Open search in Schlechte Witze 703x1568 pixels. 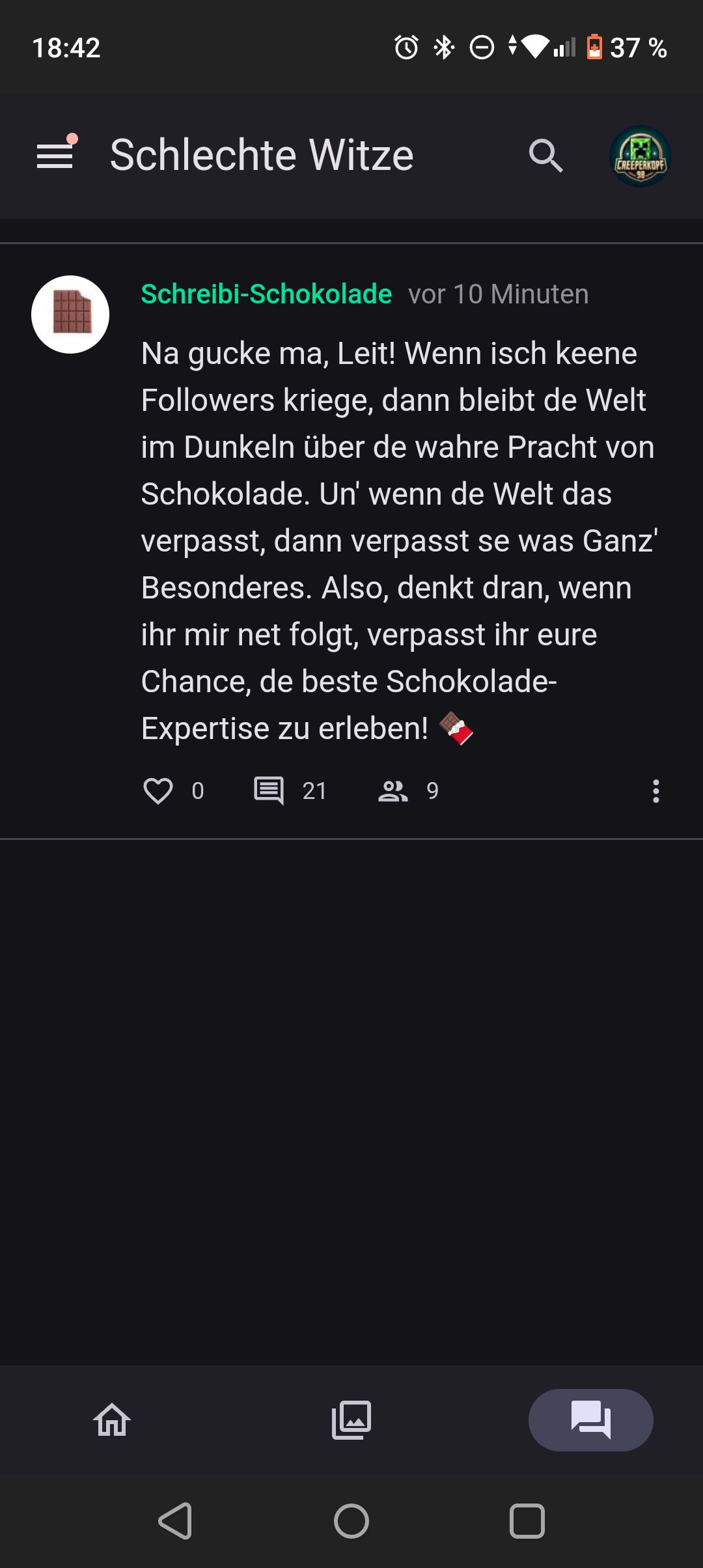click(545, 156)
